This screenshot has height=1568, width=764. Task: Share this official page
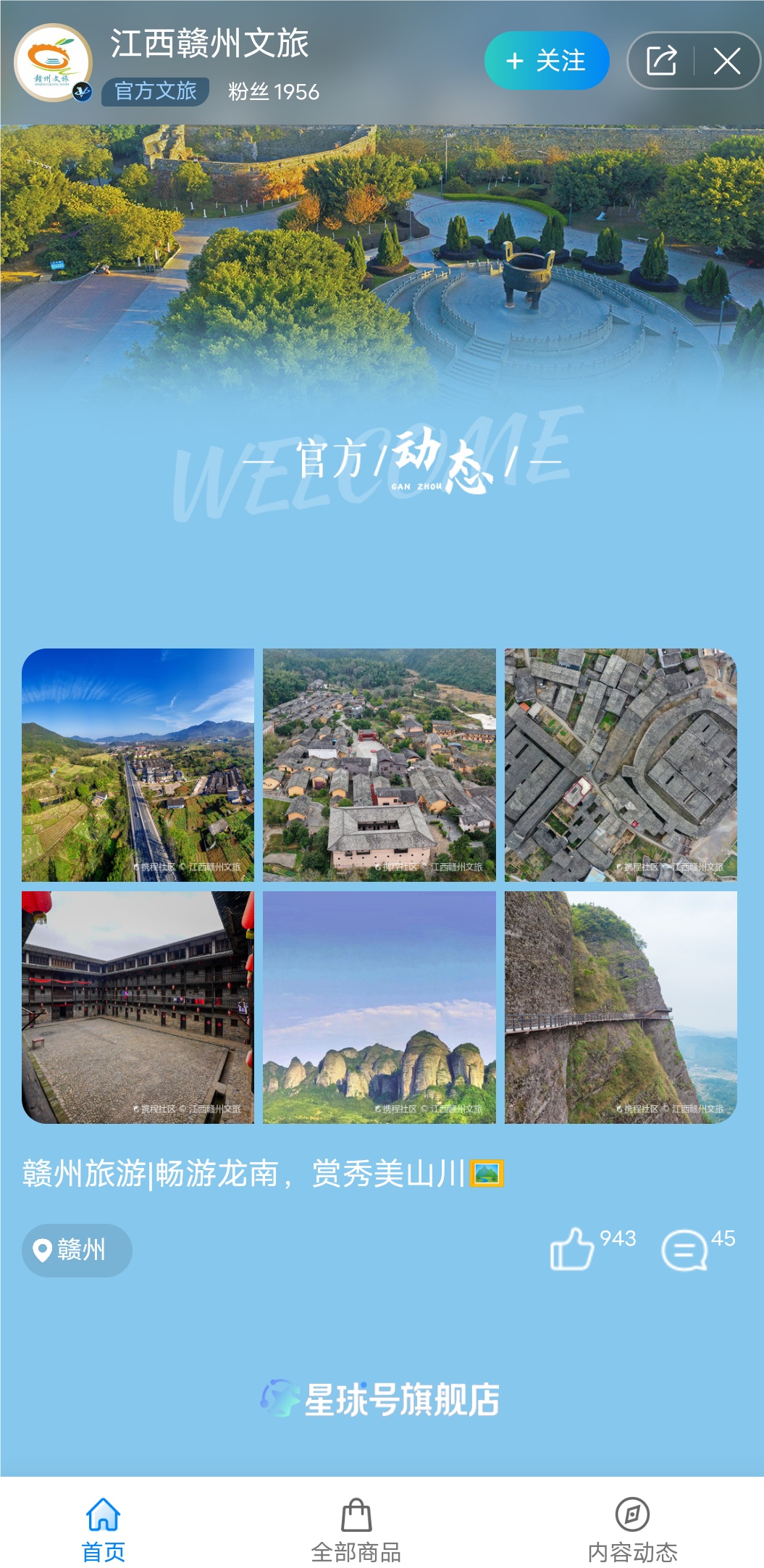(660, 61)
